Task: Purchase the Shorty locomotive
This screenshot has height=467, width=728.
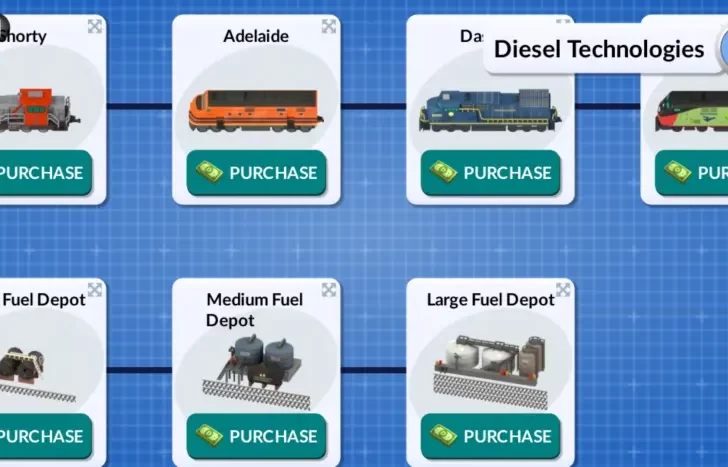Action: point(45,172)
